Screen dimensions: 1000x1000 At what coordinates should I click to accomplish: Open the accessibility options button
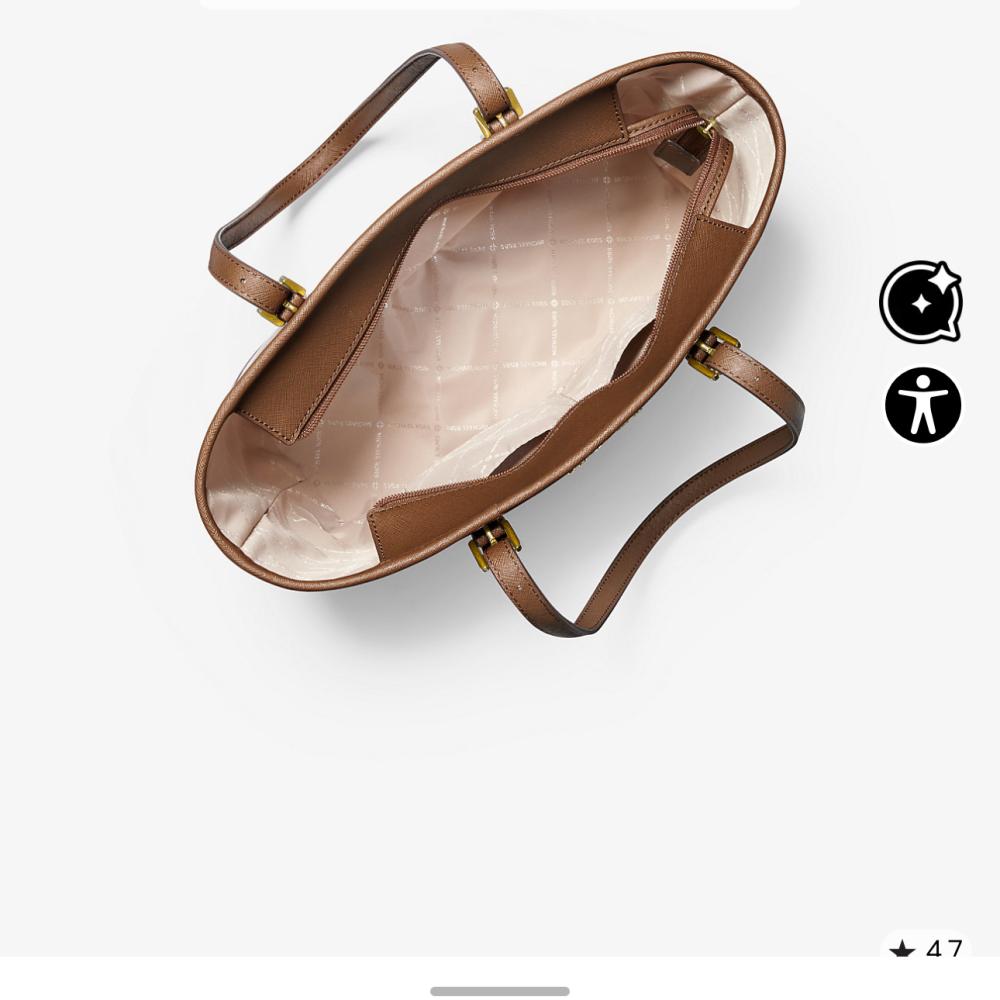923,405
